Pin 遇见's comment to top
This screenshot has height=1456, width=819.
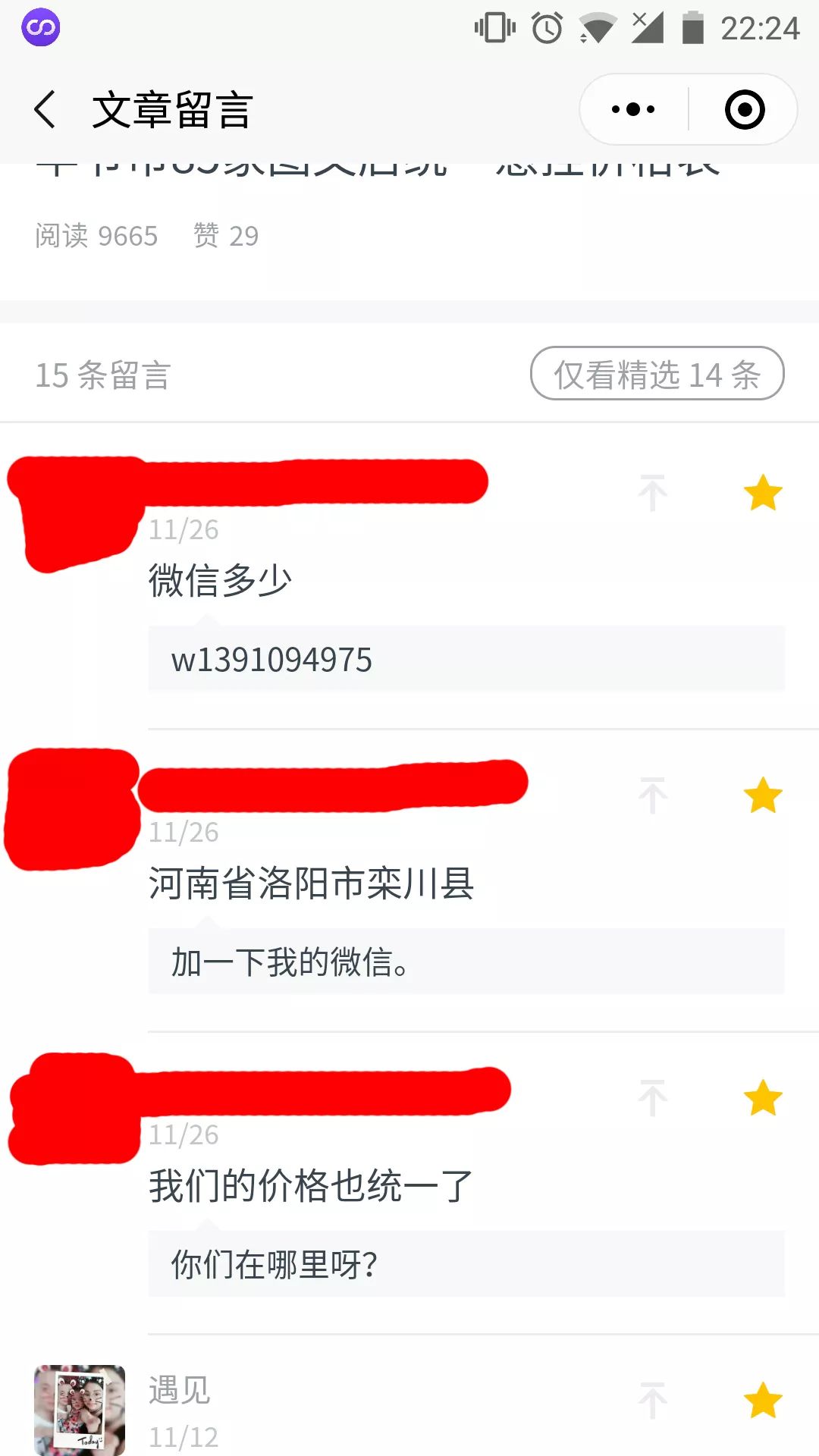pyautogui.click(x=652, y=1400)
